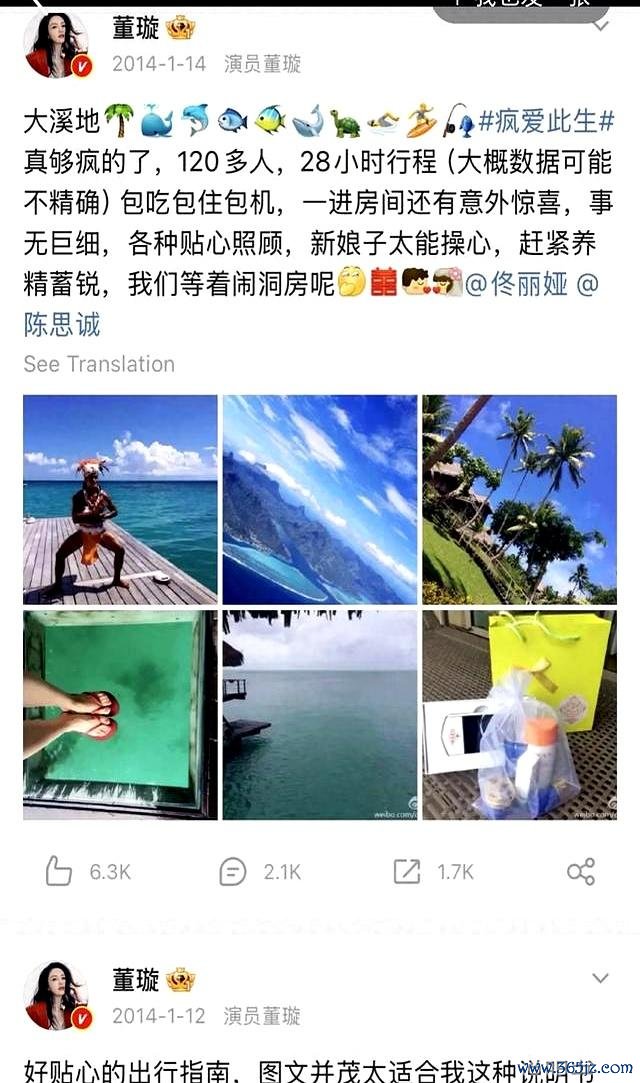Open the photo of feet on the glass floor
Viewport: 640px width, 1083px height.
point(120,715)
